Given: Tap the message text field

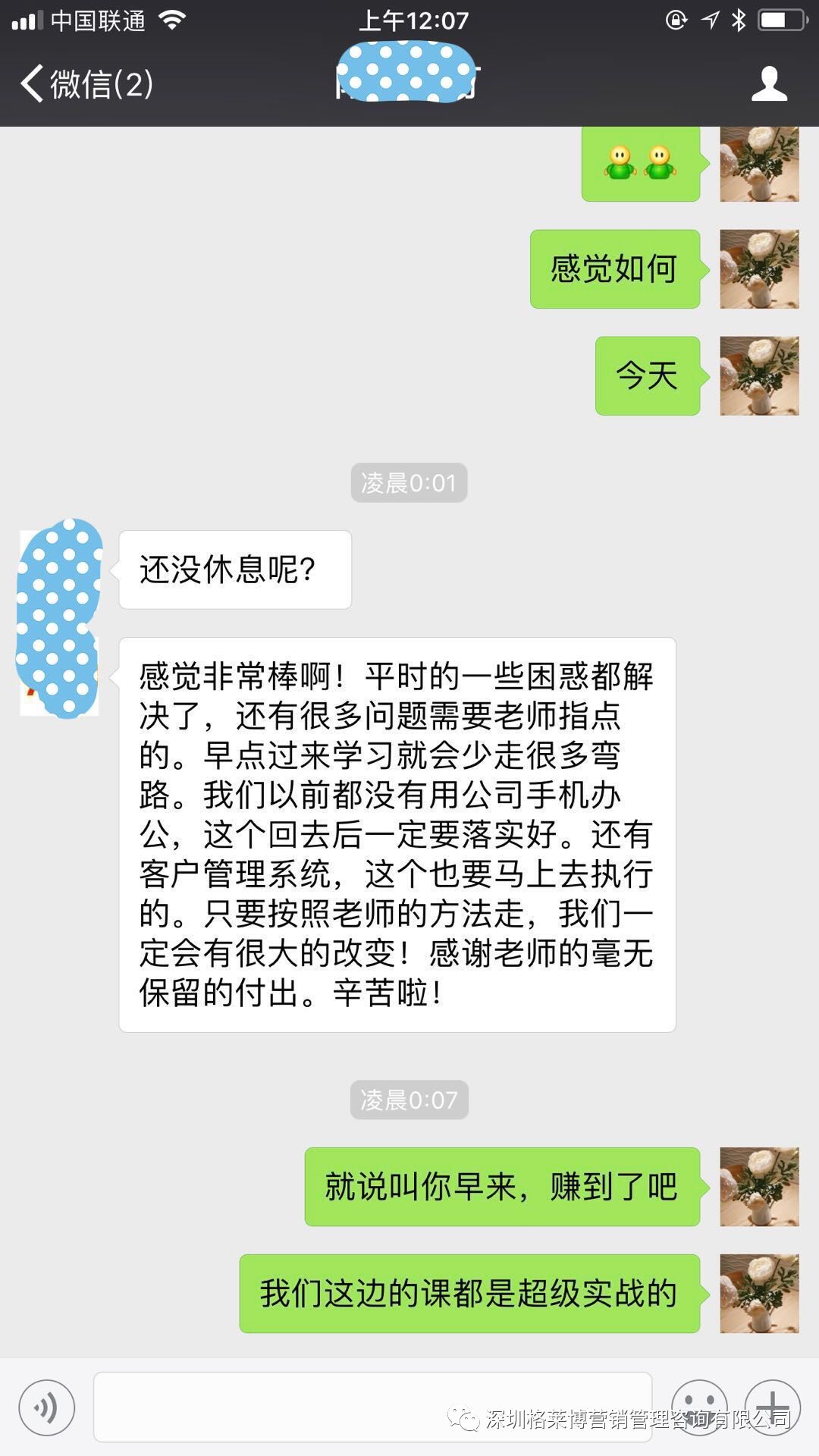Looking at the screenshot, I should (x=372, y=1407).
